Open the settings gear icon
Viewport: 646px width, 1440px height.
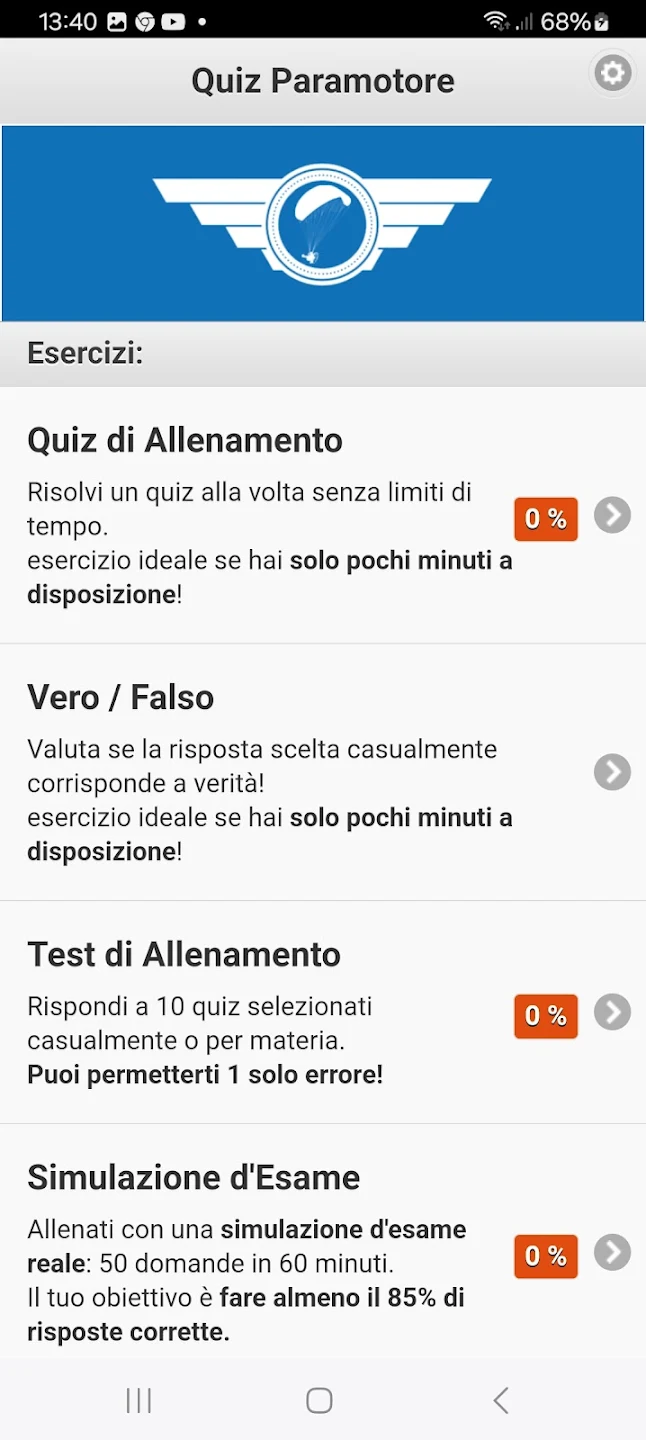(612, 73)
